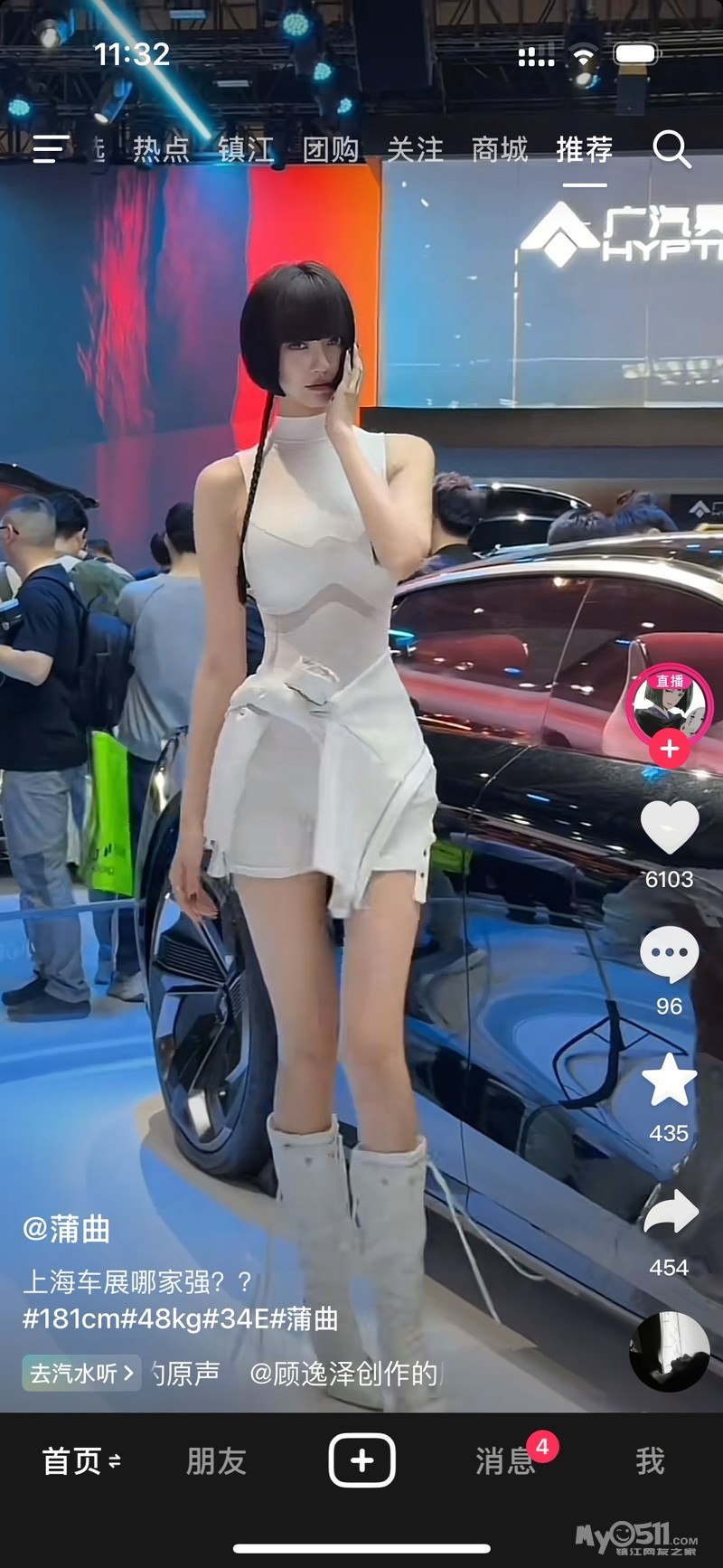Open the @蒲曲 profile link
The height and width of the screenshot is (1568, 723).
[66, 1229]
